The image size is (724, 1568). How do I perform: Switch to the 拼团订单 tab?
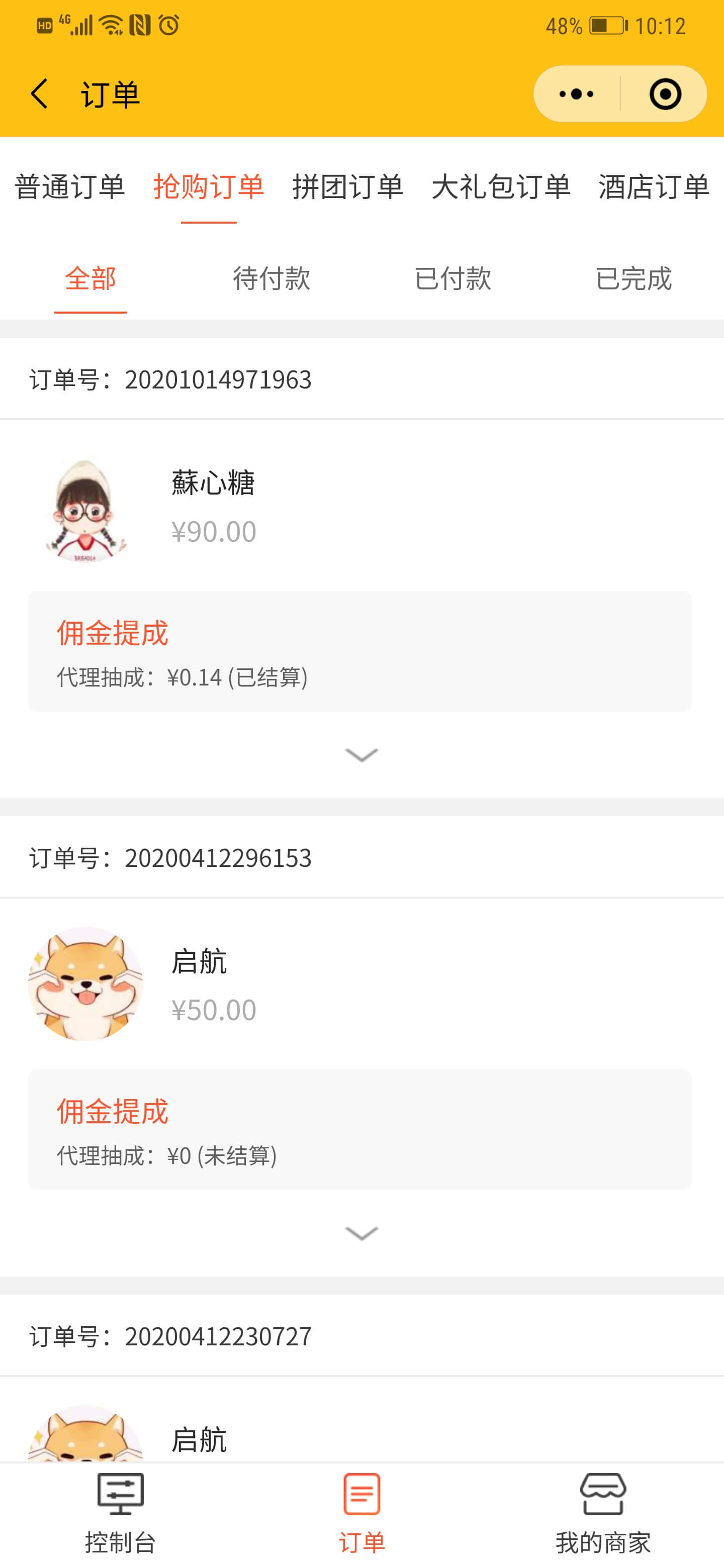point(347,186)
